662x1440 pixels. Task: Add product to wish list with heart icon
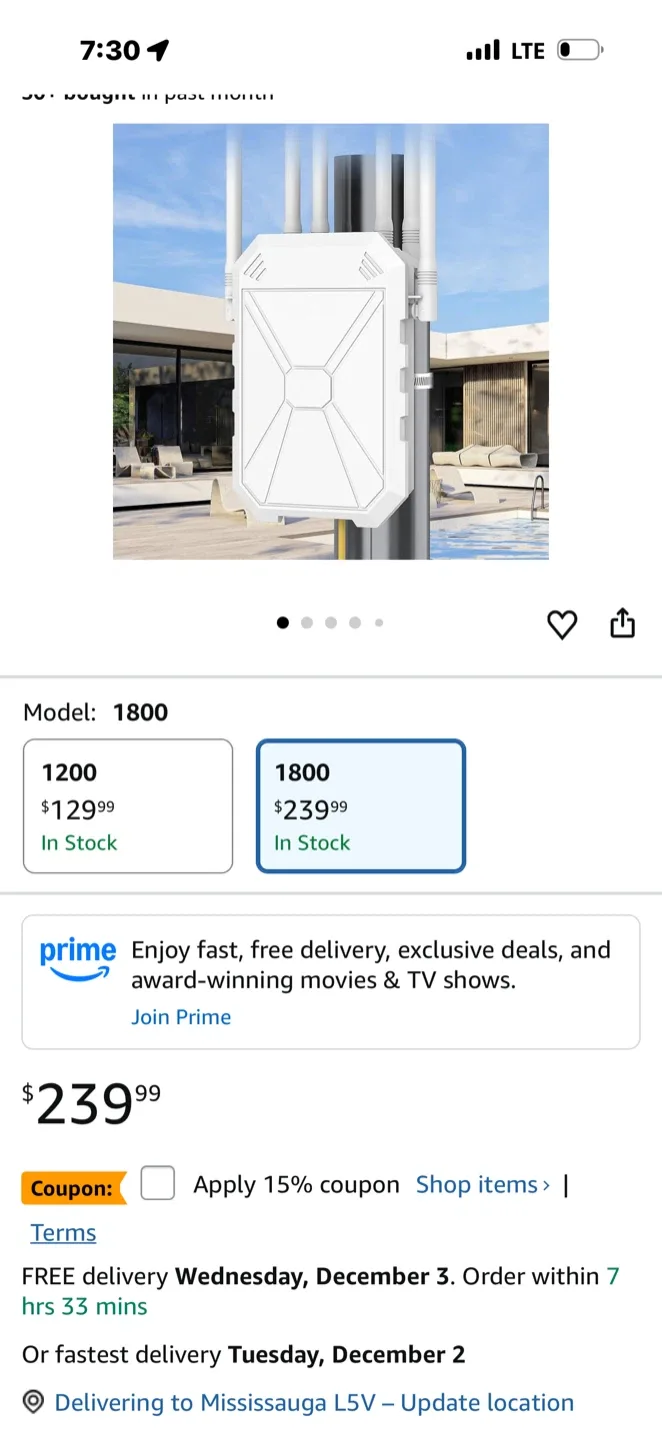[562, 624]
